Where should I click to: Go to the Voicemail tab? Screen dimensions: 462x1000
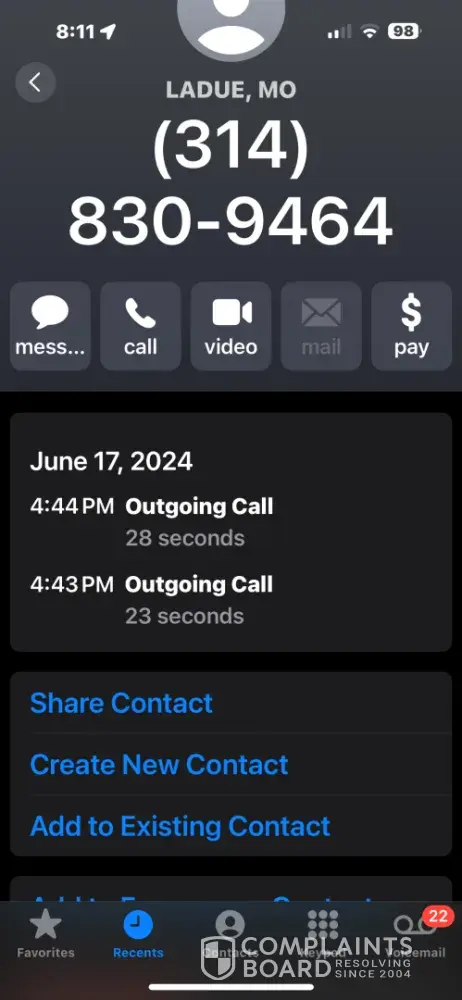tap(415, 934)
